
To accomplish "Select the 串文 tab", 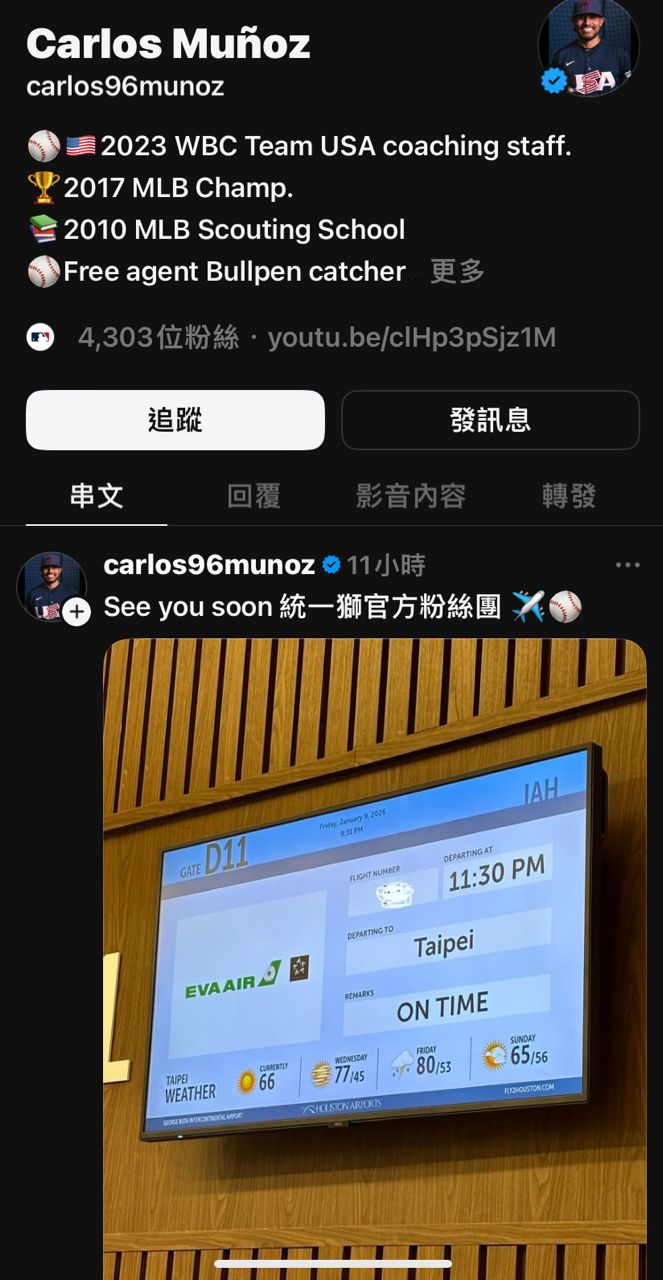I will 97,496.
